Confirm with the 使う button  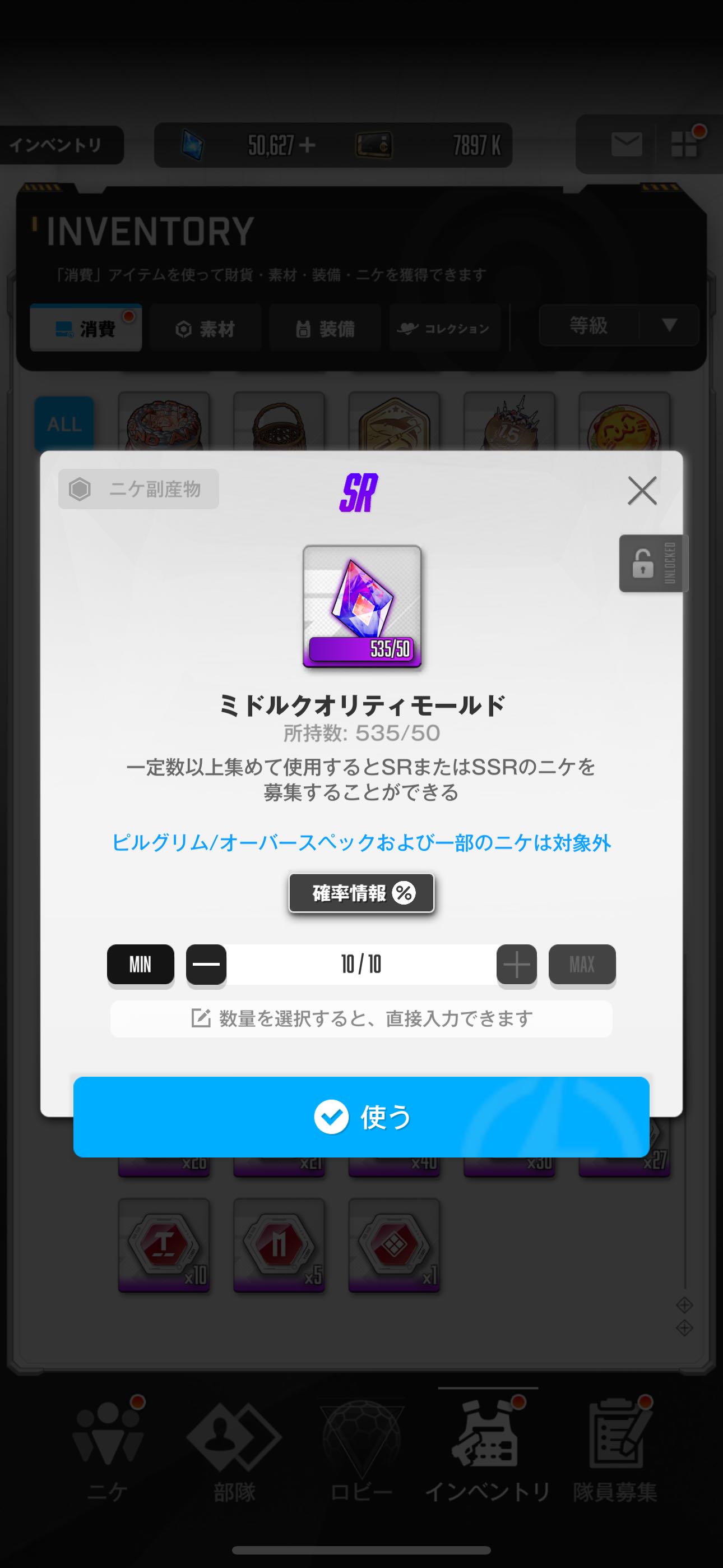click(x=361, y=1117)
